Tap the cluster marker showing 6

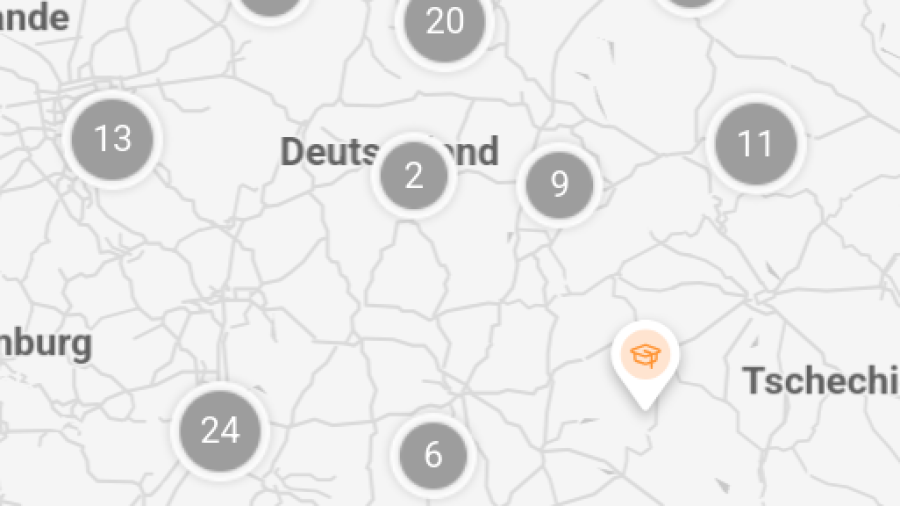click(433, 455)
